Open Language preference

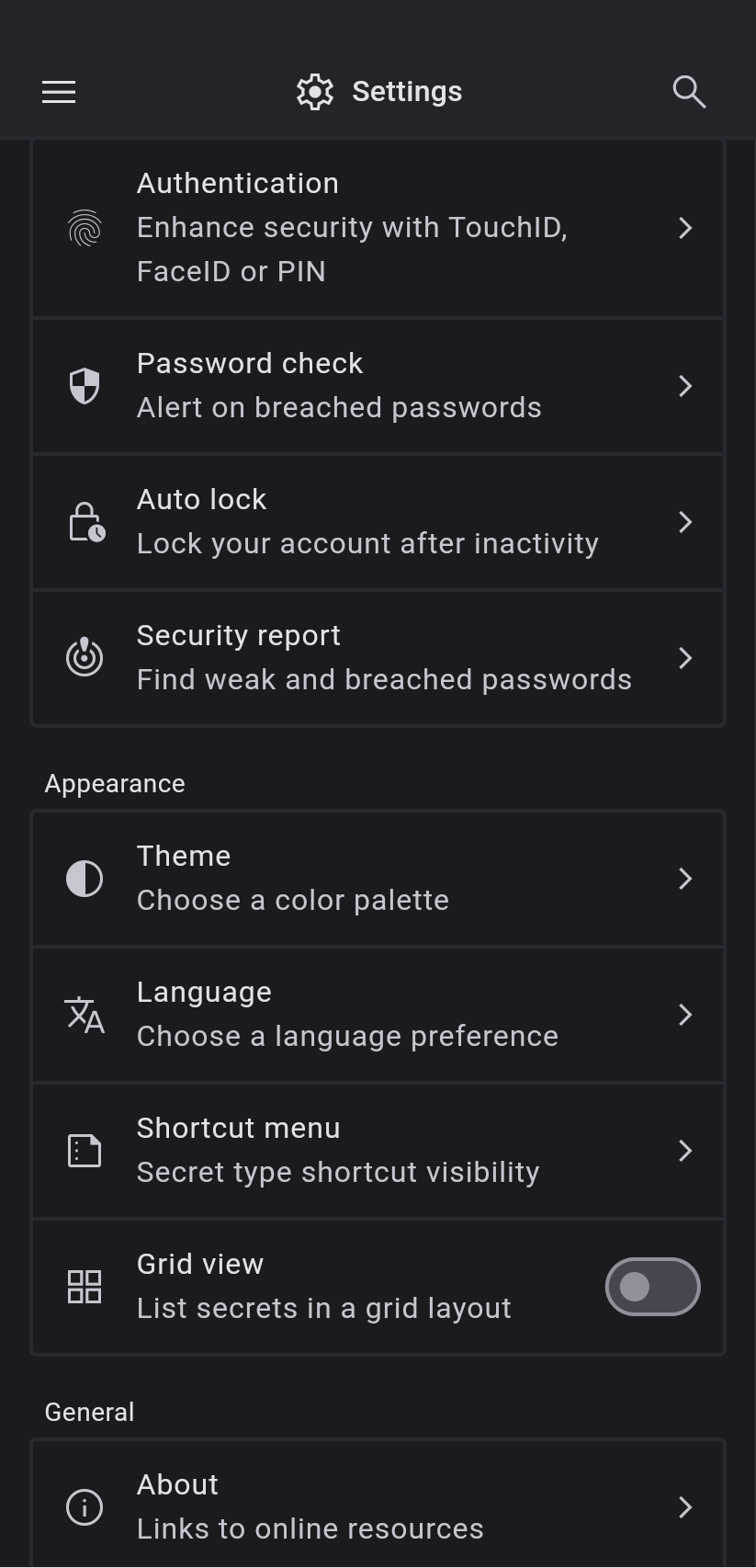point(378,1015)
